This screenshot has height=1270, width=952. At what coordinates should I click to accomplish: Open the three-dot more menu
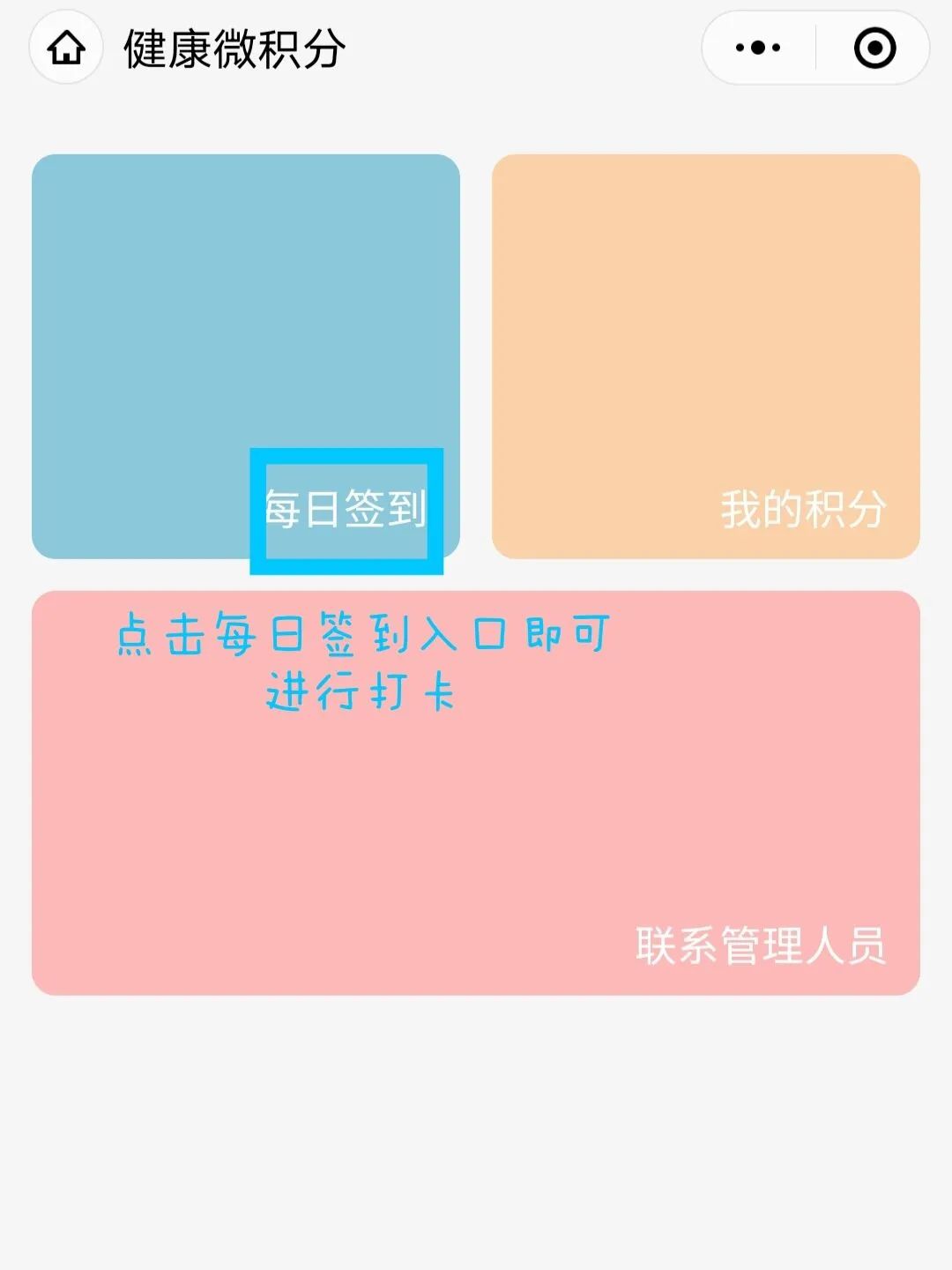(758, 49)
